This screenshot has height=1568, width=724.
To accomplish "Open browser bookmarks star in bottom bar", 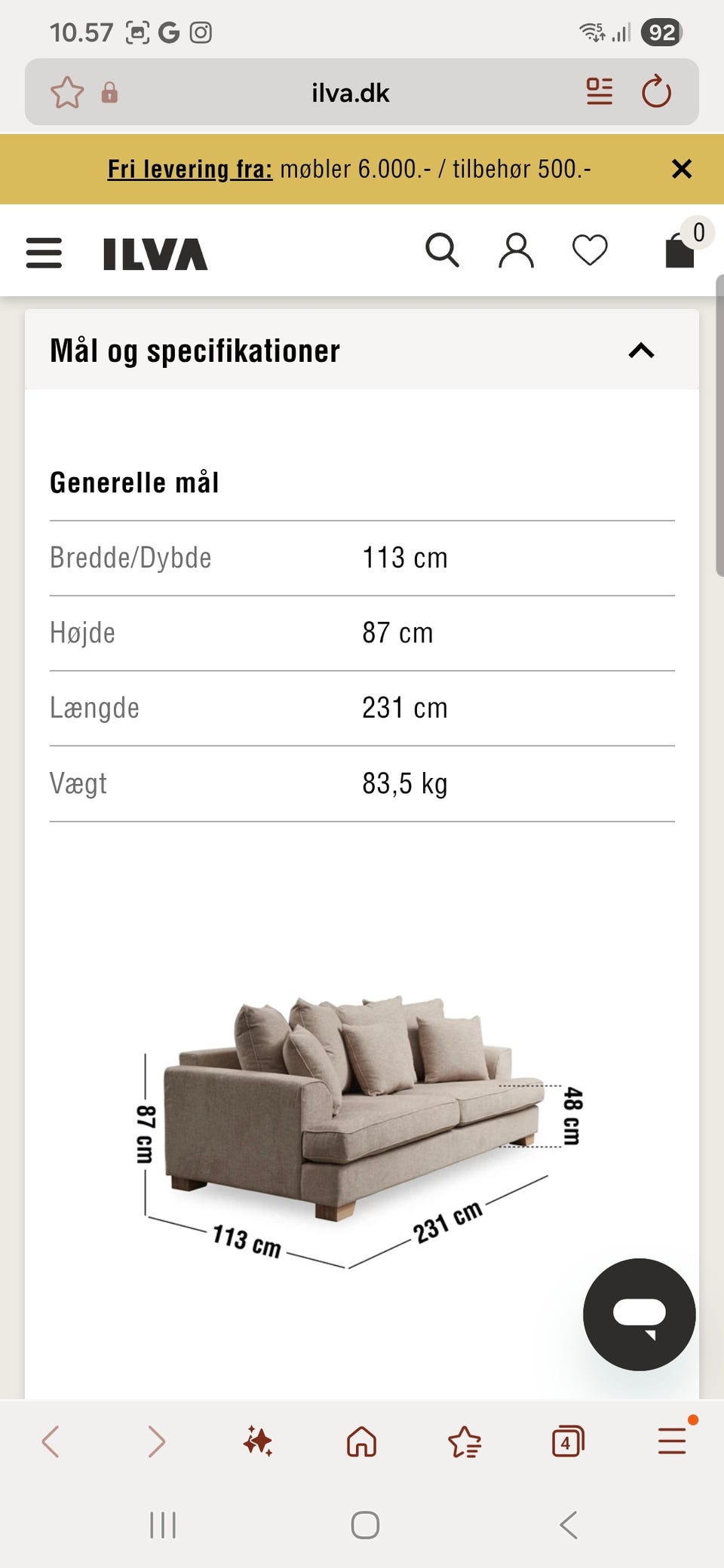I will click(x=465, y=1442).
